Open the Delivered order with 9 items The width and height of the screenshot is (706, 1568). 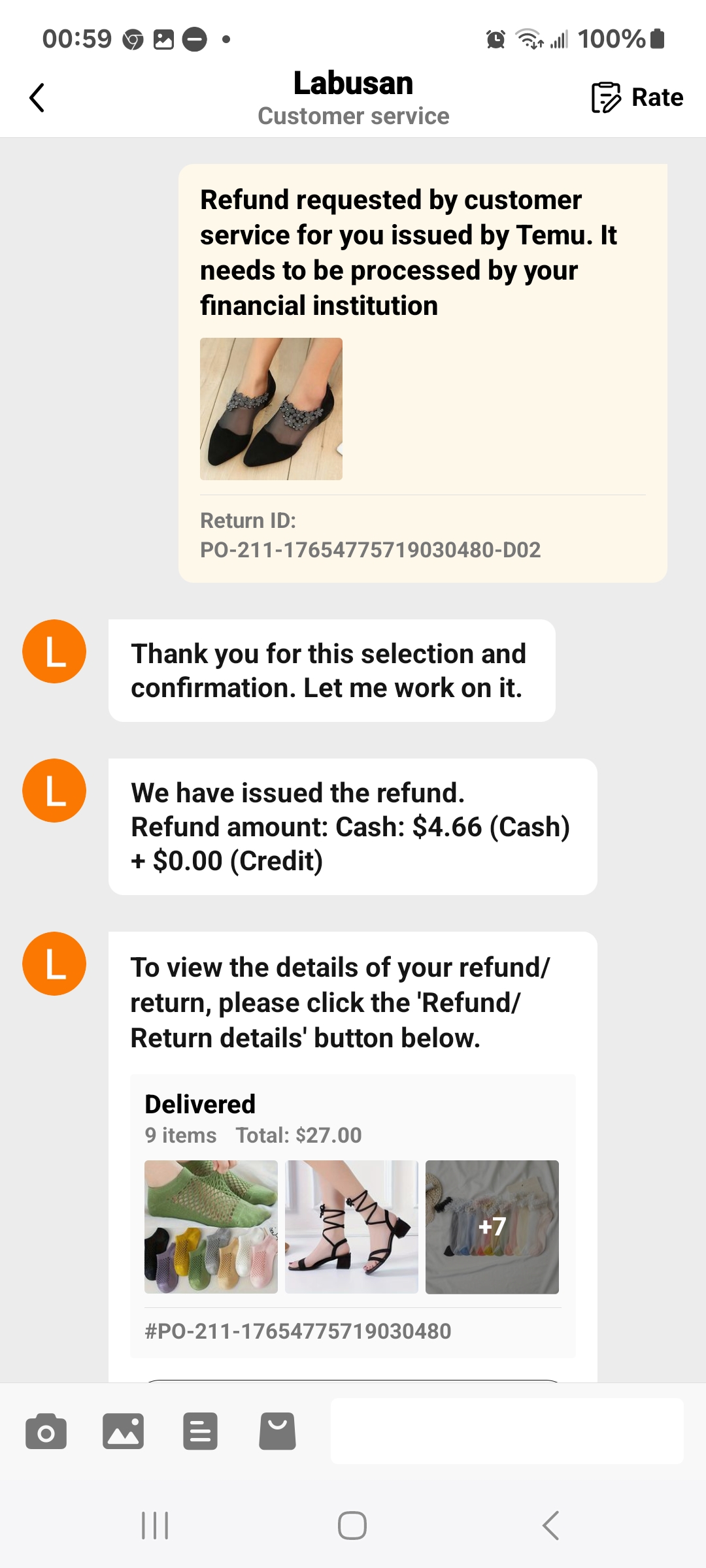click(x=352, y=1215)
